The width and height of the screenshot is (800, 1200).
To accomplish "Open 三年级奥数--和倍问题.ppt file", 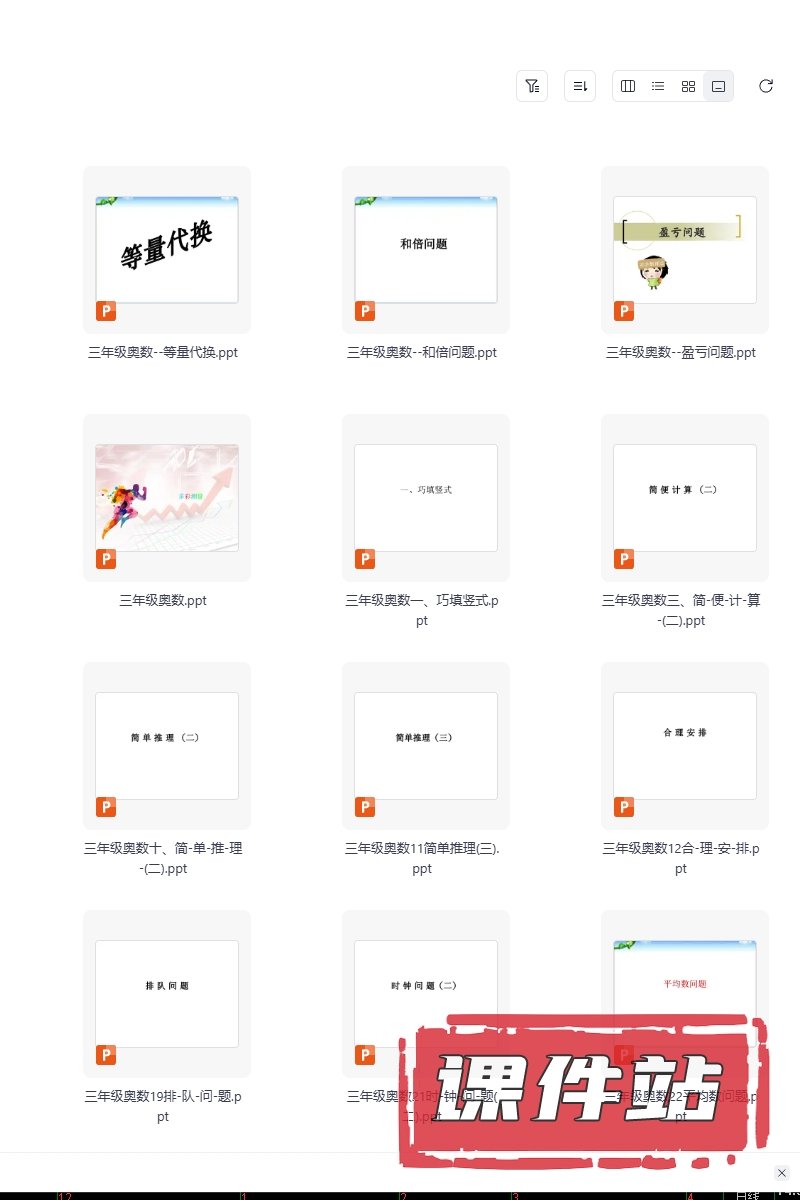I will pyautogui.click(x=426, y=250).
